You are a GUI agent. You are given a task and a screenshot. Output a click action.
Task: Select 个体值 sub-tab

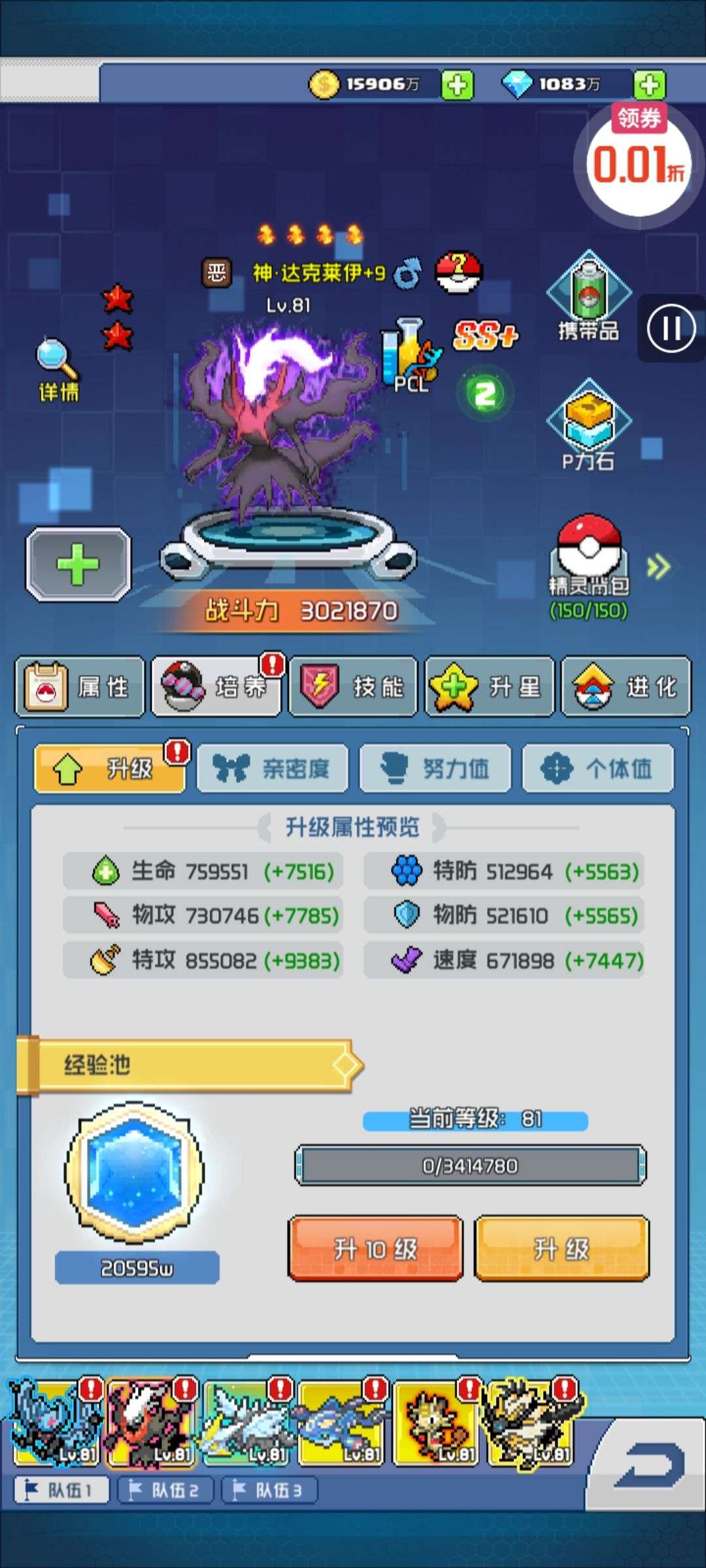[x=597, y=768]
